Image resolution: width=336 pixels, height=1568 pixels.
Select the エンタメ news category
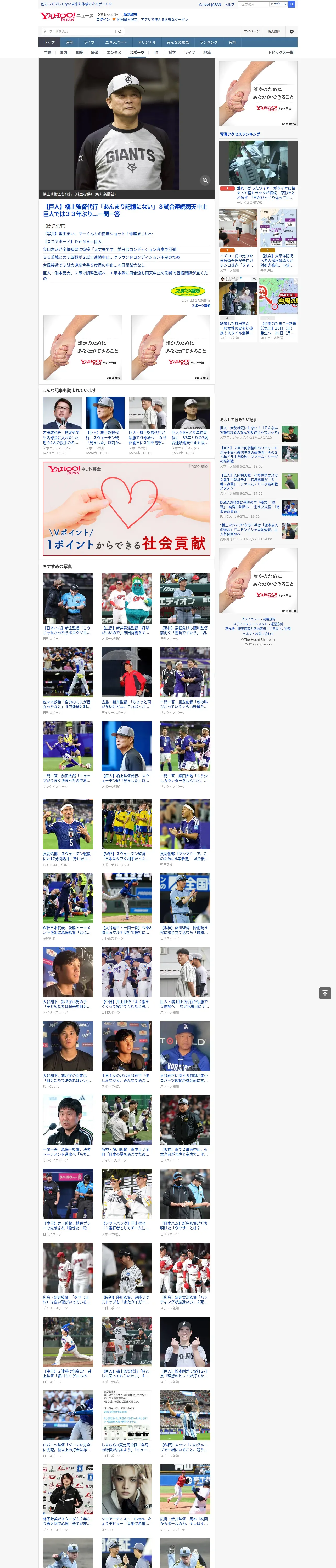tap(114, 52)
